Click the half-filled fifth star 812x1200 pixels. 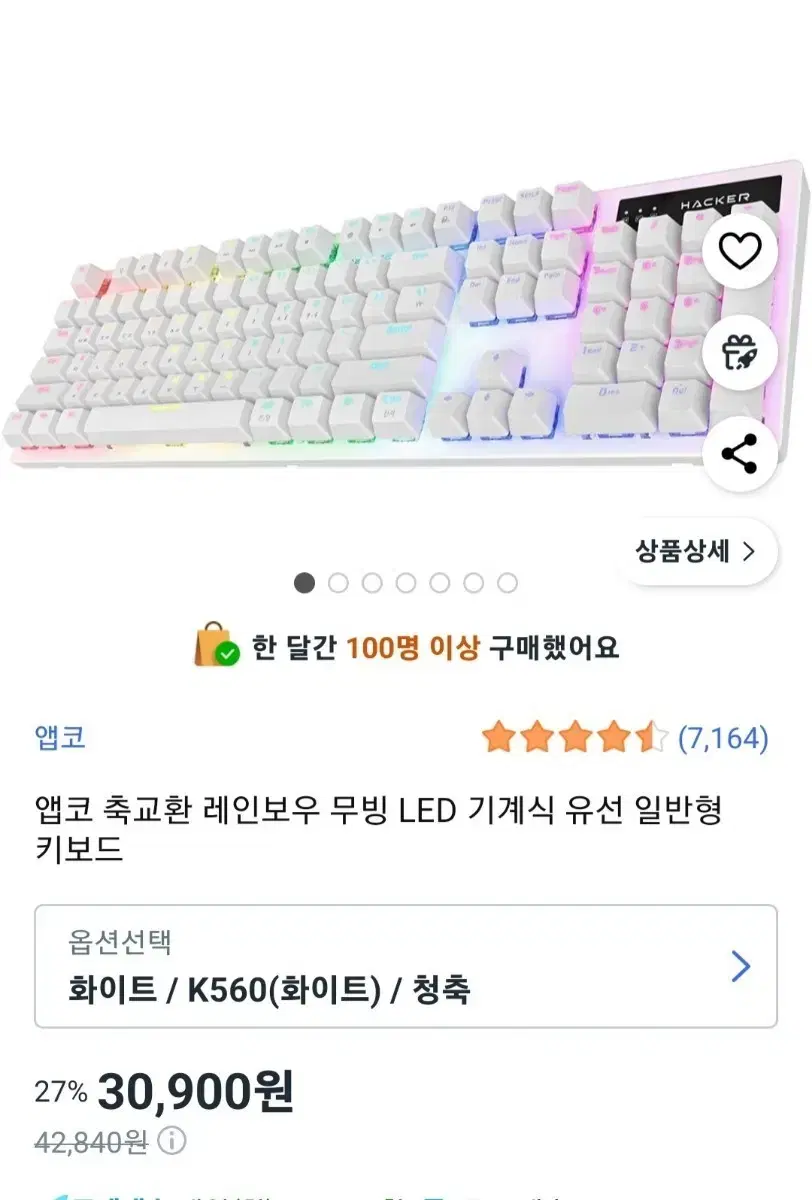click(652, 738)
